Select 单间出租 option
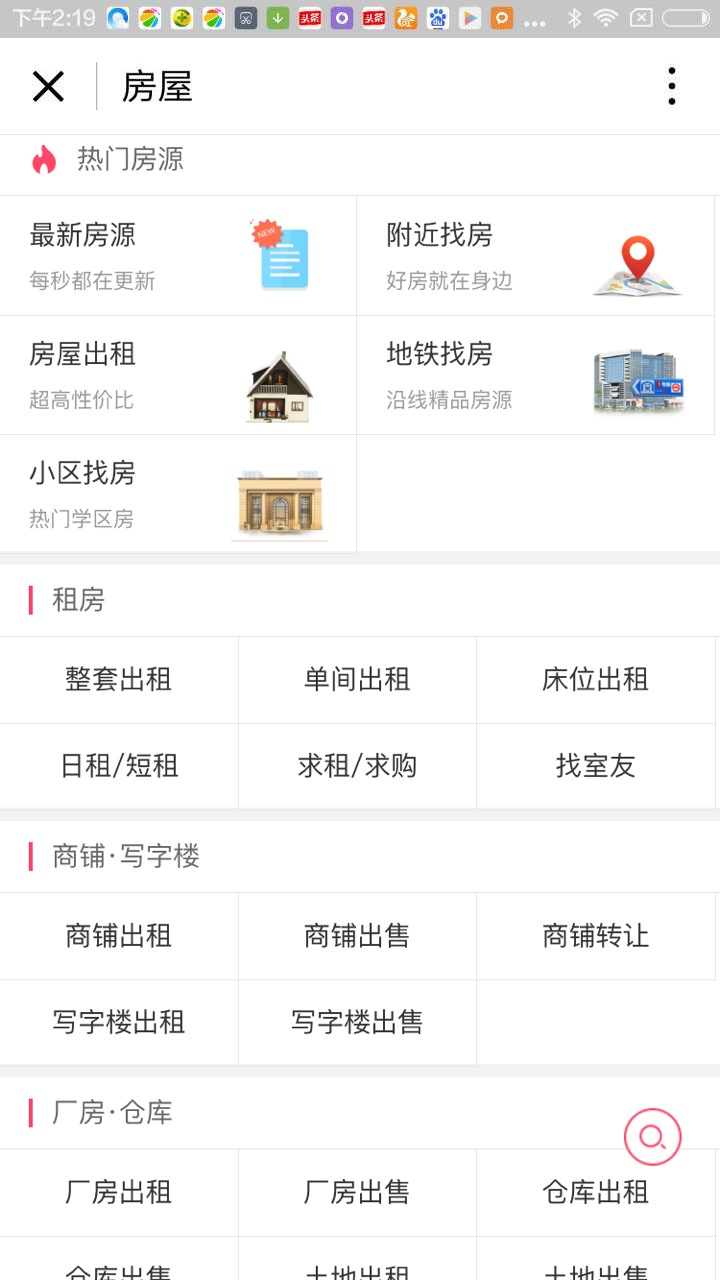 coord(357,680)
